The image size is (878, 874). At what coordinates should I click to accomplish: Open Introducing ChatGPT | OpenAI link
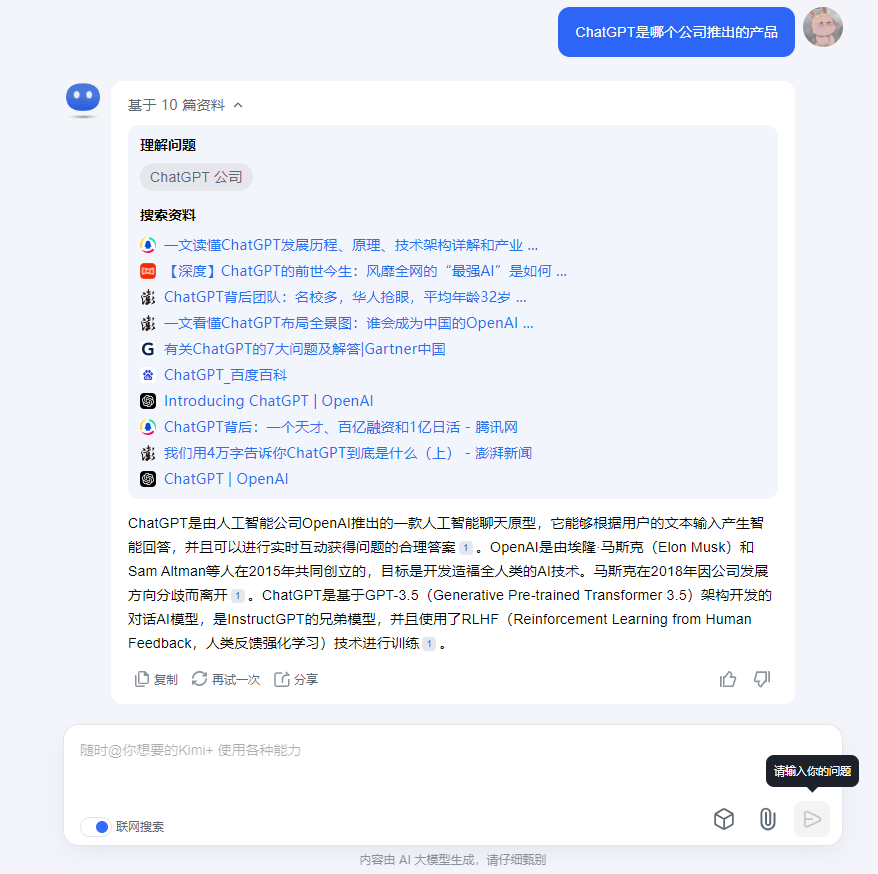click(x=268, y=401)
